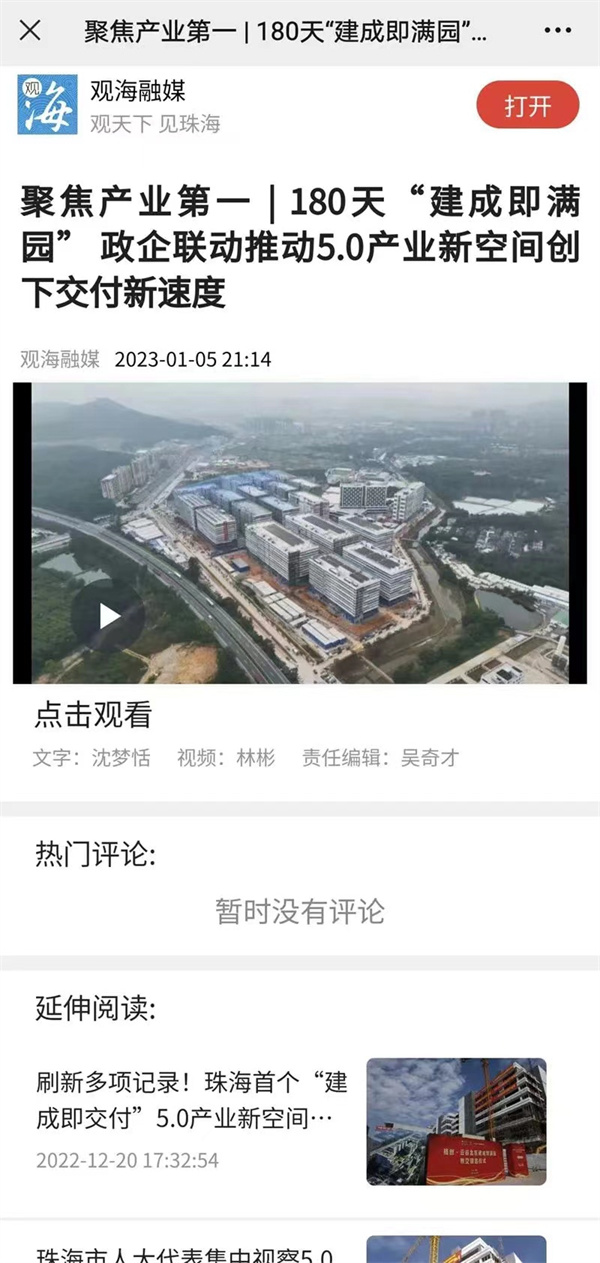Open the three-dot overflow menu
Screen dimensions: 600x1263
558,31
